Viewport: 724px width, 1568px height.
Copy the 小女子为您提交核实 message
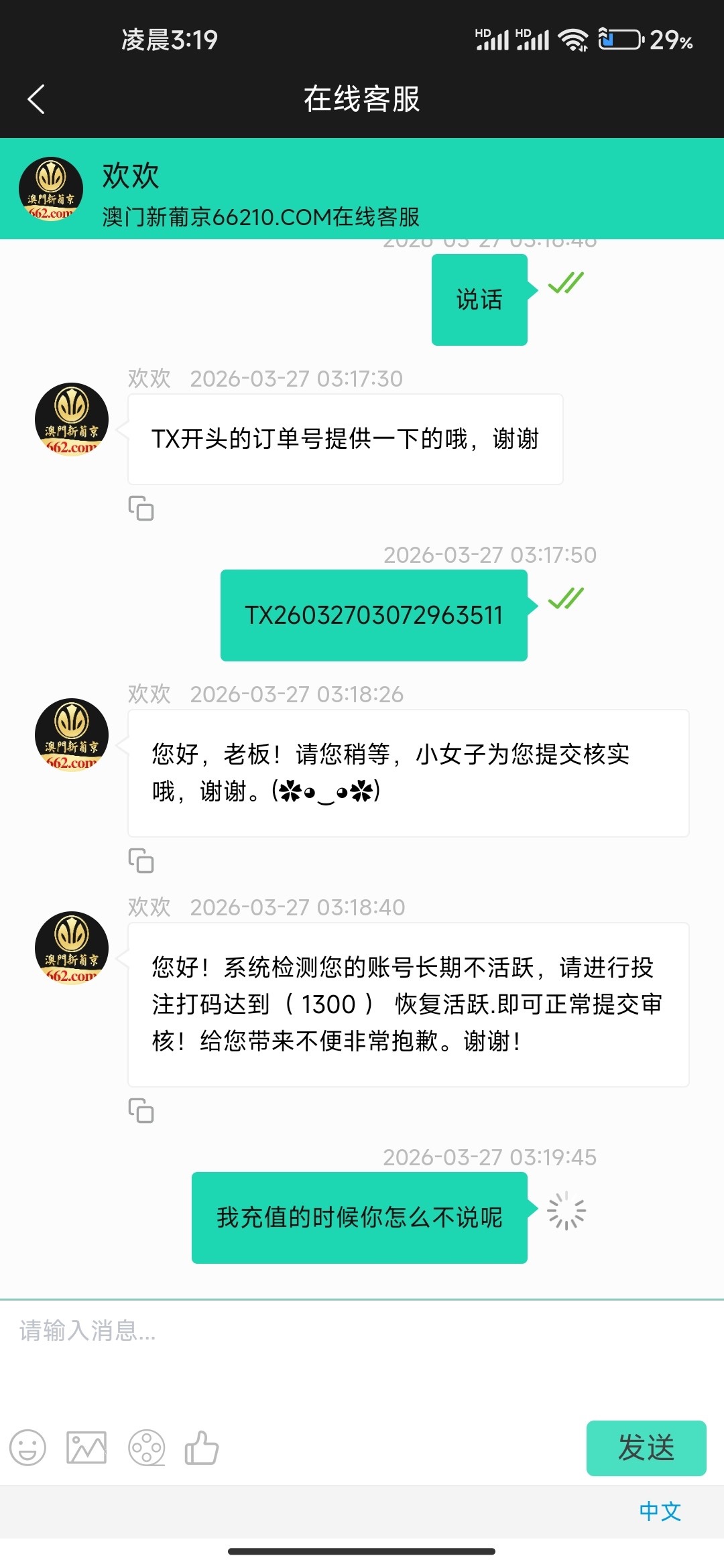(141, 861)
